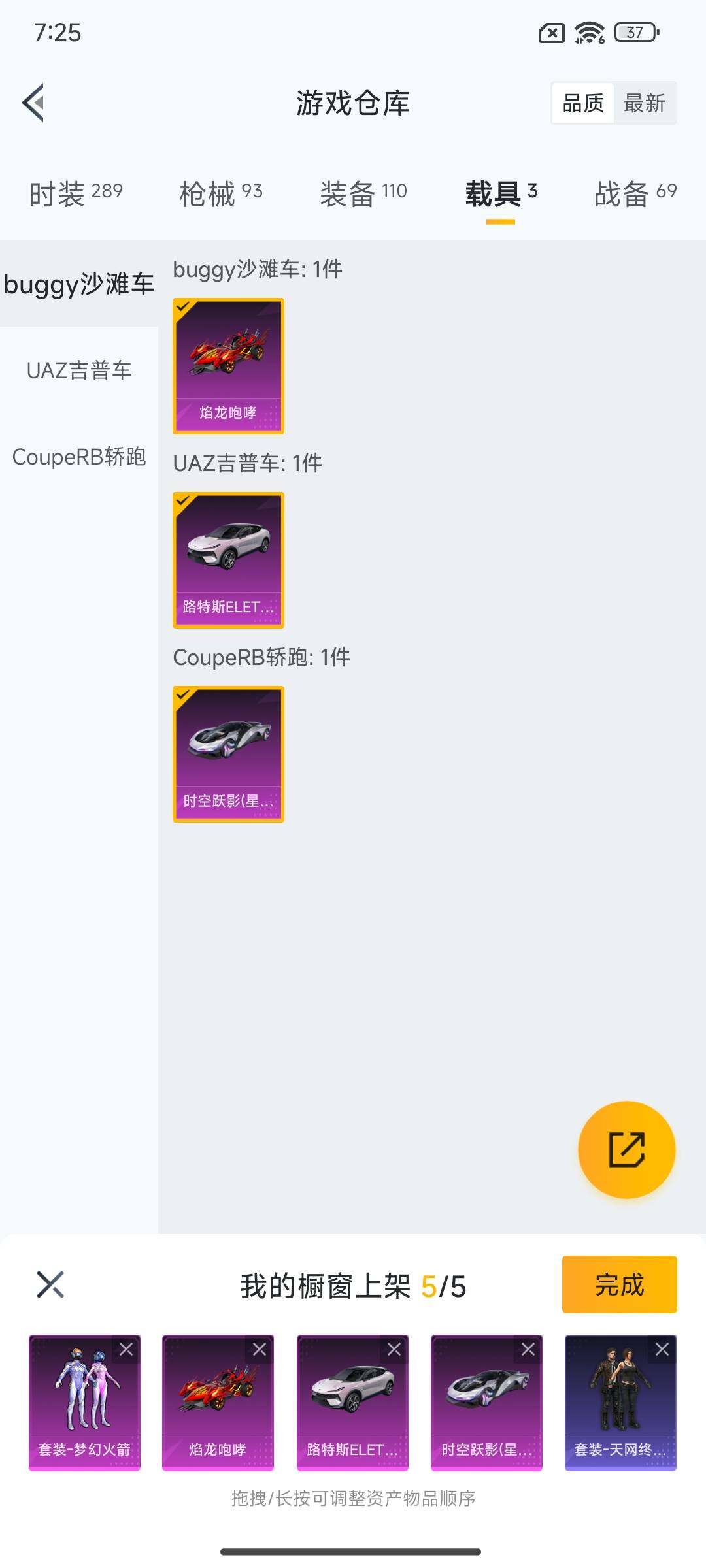Viewport: 706px width, 1568px height.
Task: Switch to the 枪械 tab
Action: coord(221,193)
